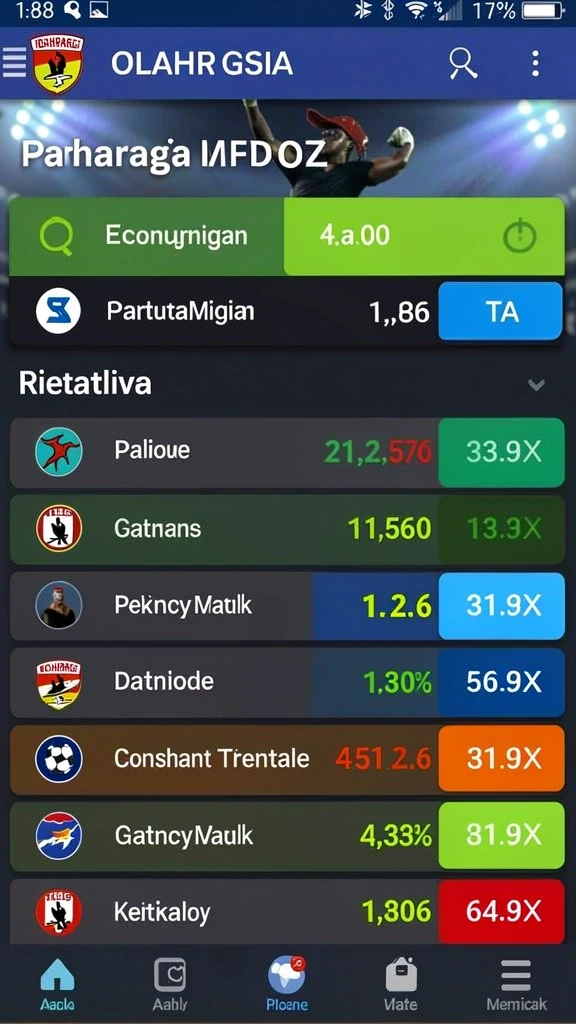Image resolution: width=576 pixels, height=1024 pixels.
Task: Select the Econuymigan green row
Action: (x=287, y=236)
